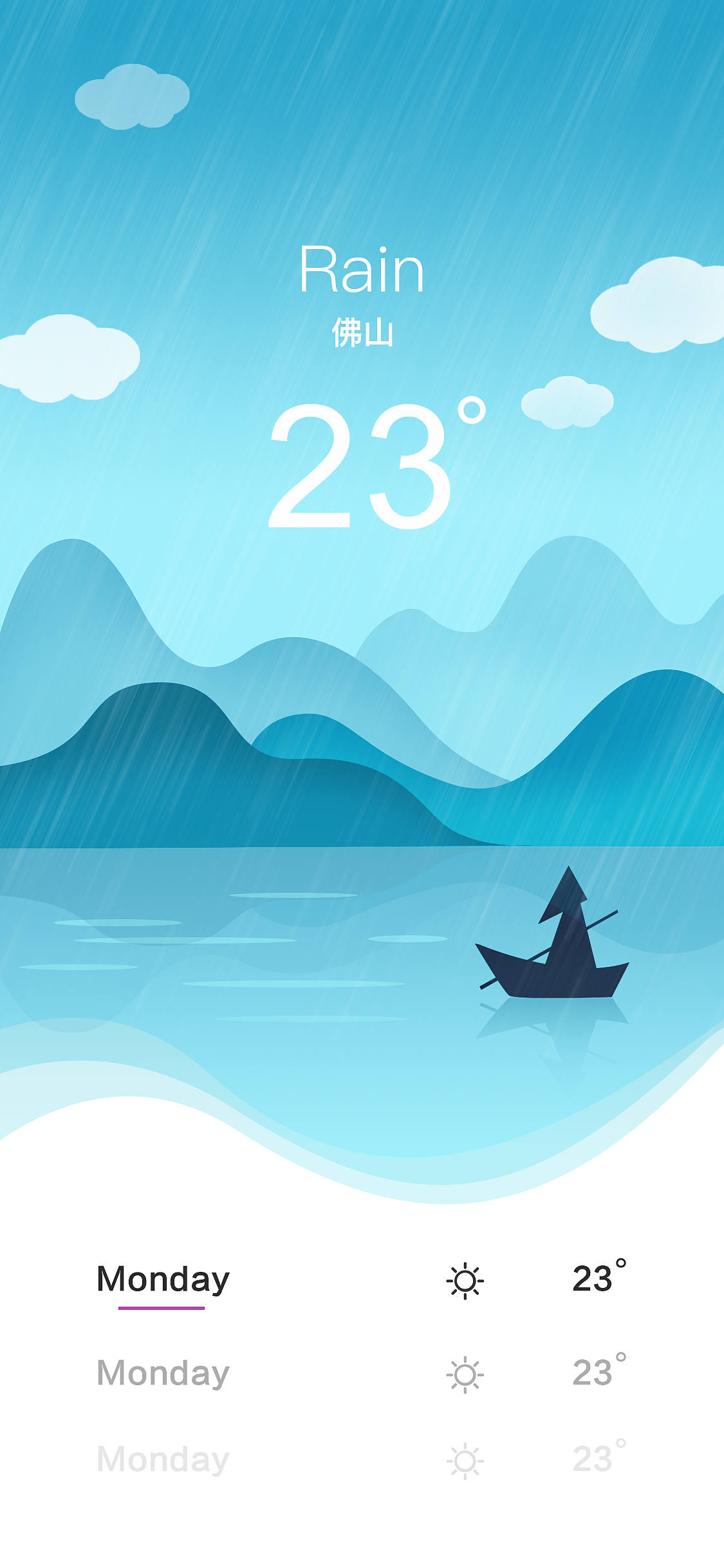Tap the Rain weather condition label

click(x=362, y=270)
